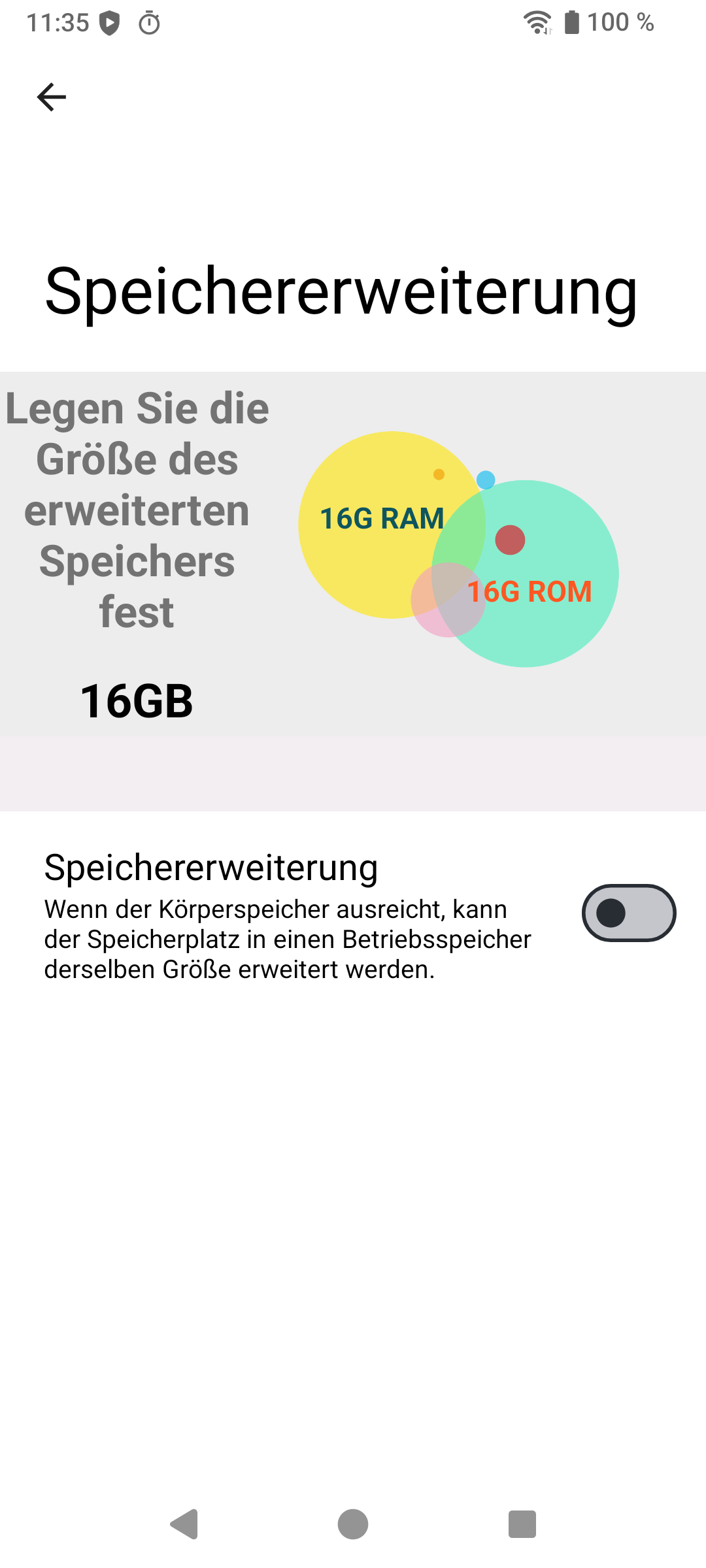Tap the system home button

coord(353,1524)
